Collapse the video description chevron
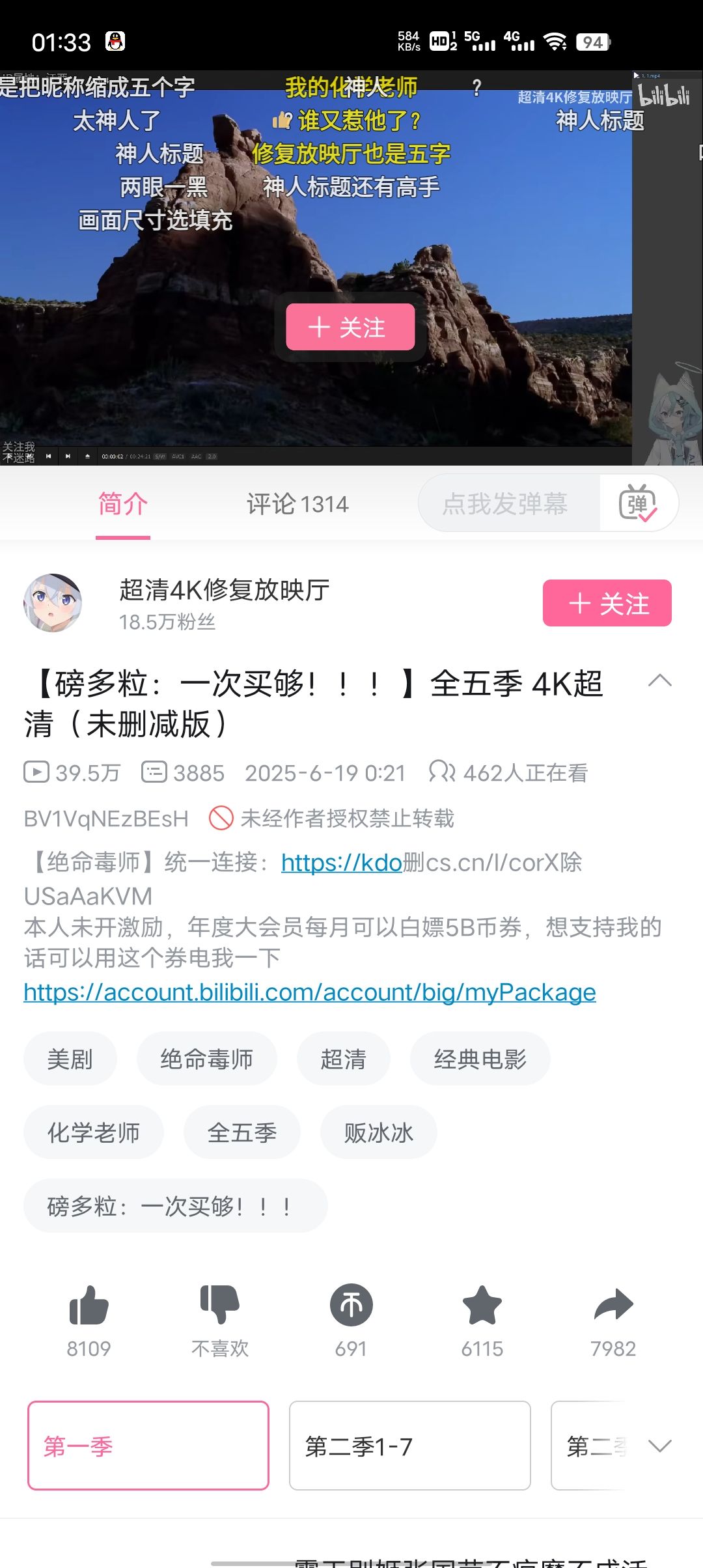Image resolution: width=703 pixels, height=1568 pixels. pyautogui.click(x=659, y=681)
